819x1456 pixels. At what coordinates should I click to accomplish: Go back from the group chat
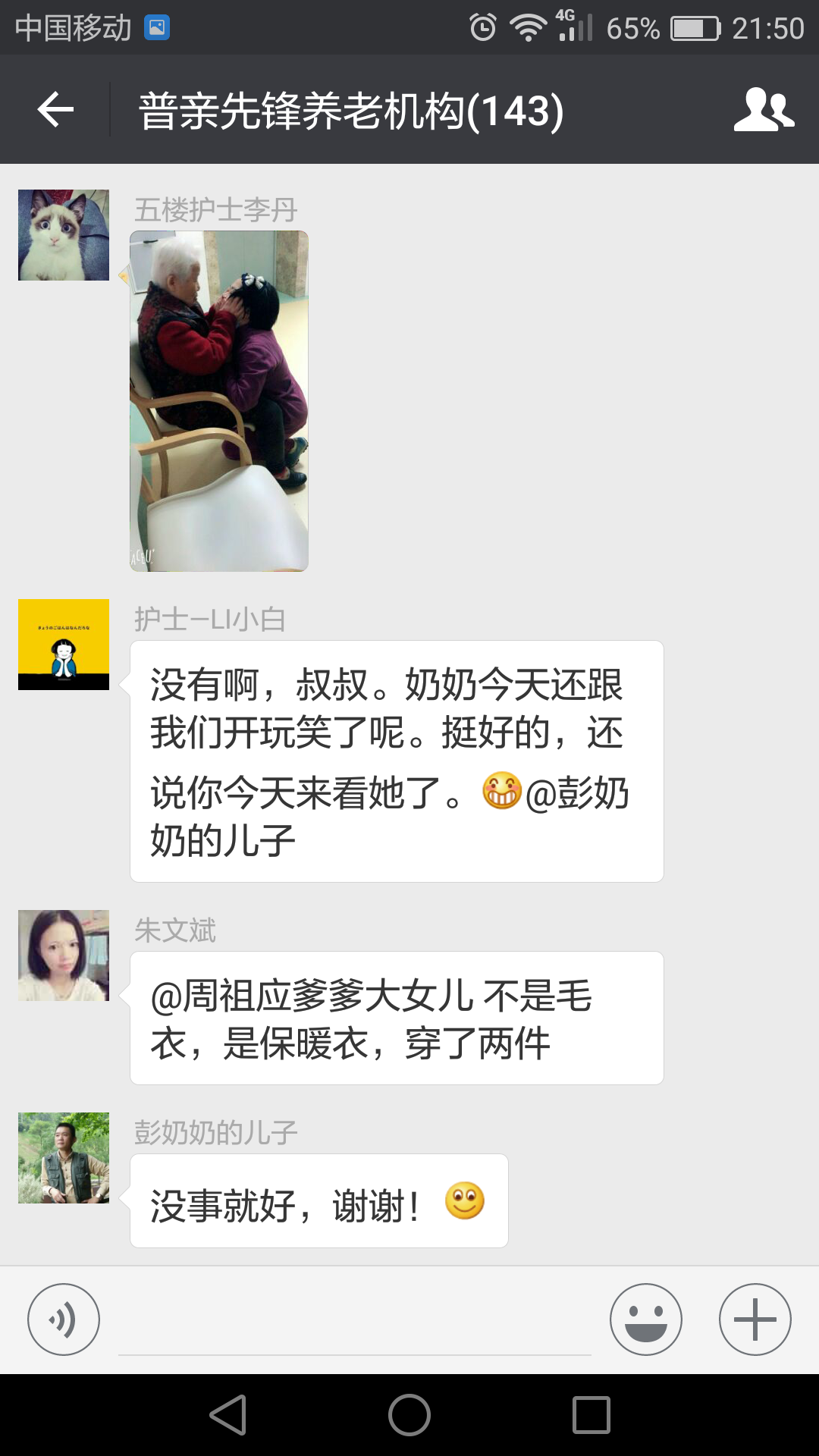pyautogui.click(x=55, y=110)
